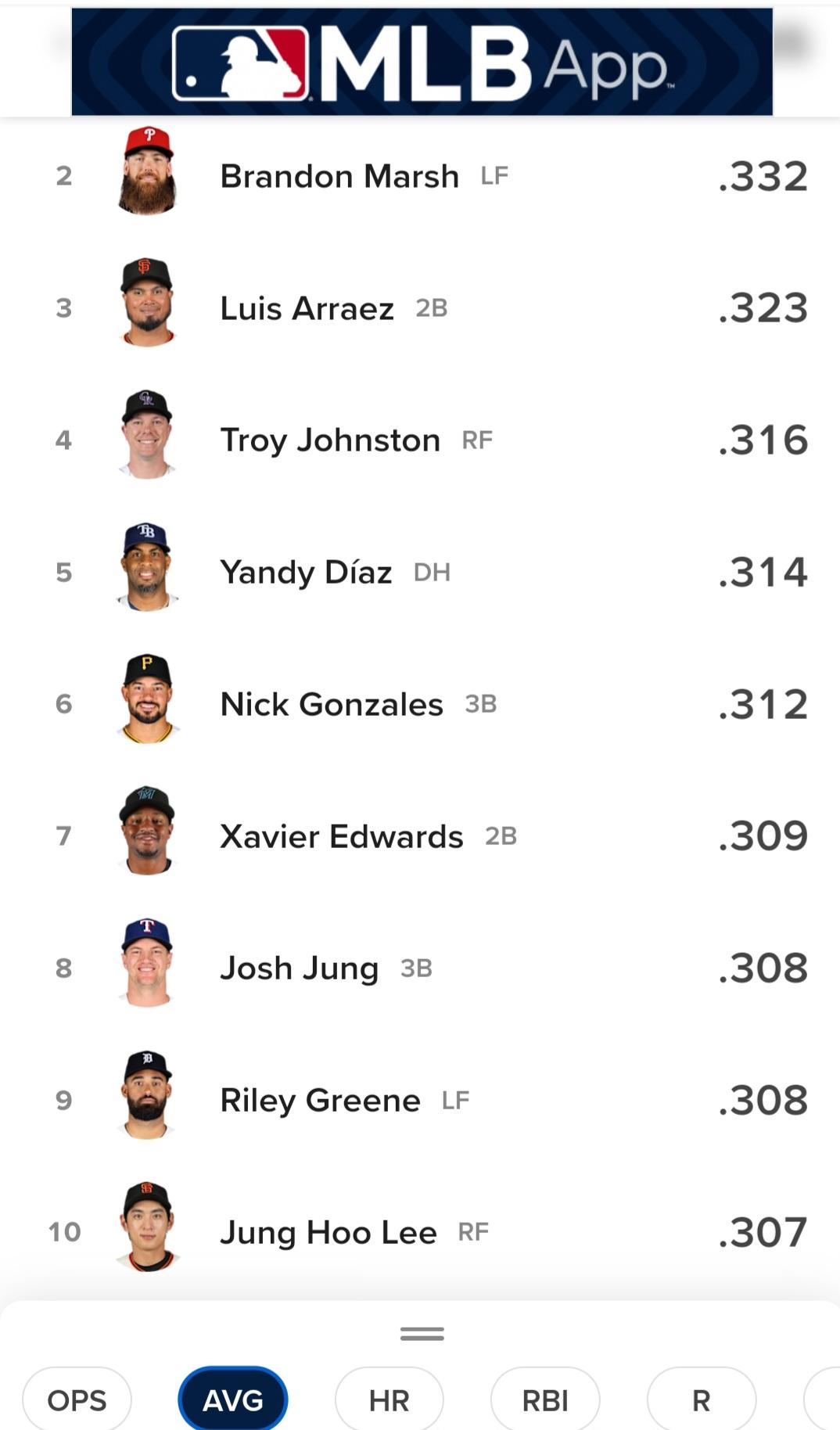The image size is (840, 1430).
Task: Open Nick Gonzales's stats entry
Action: pyautogui.click(x=420, y=704)
